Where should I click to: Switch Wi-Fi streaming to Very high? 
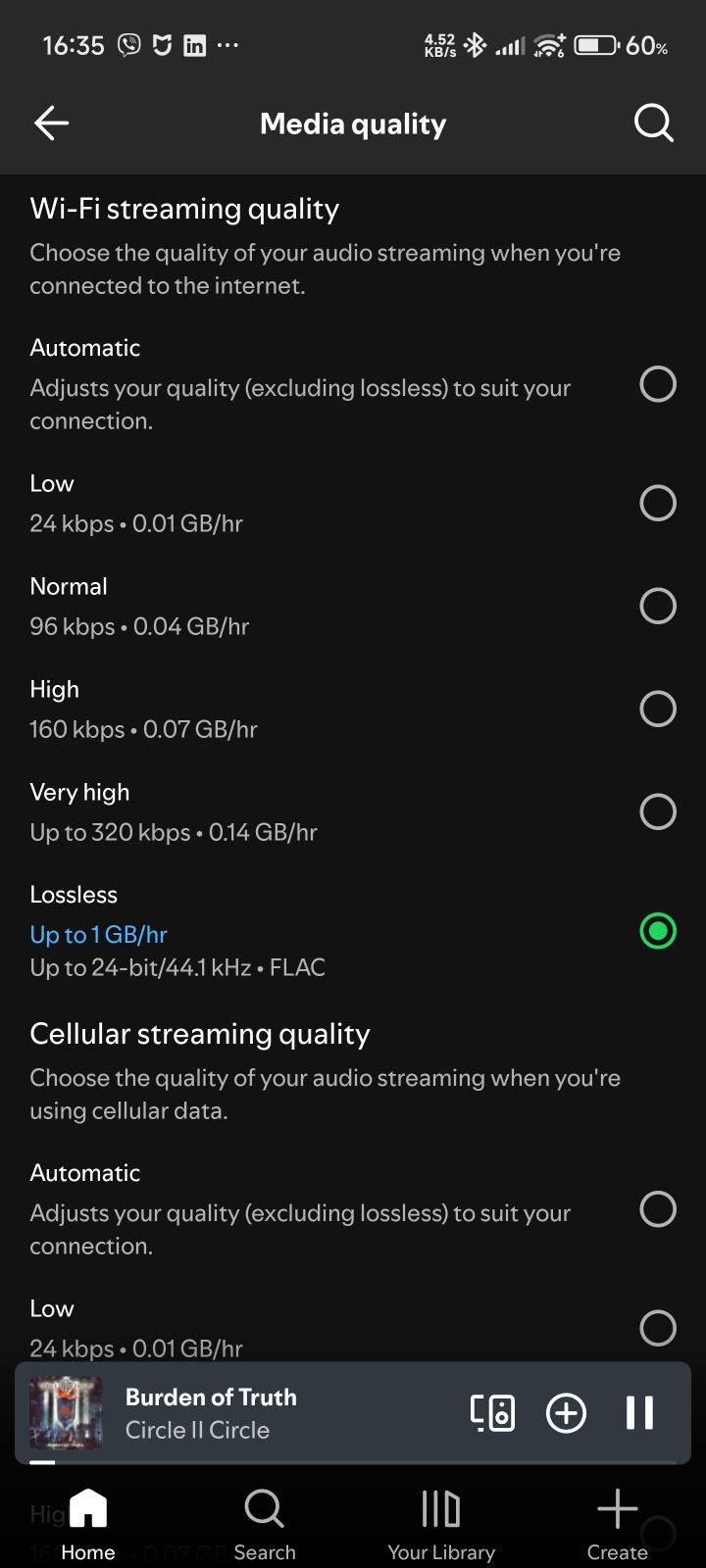657,811
